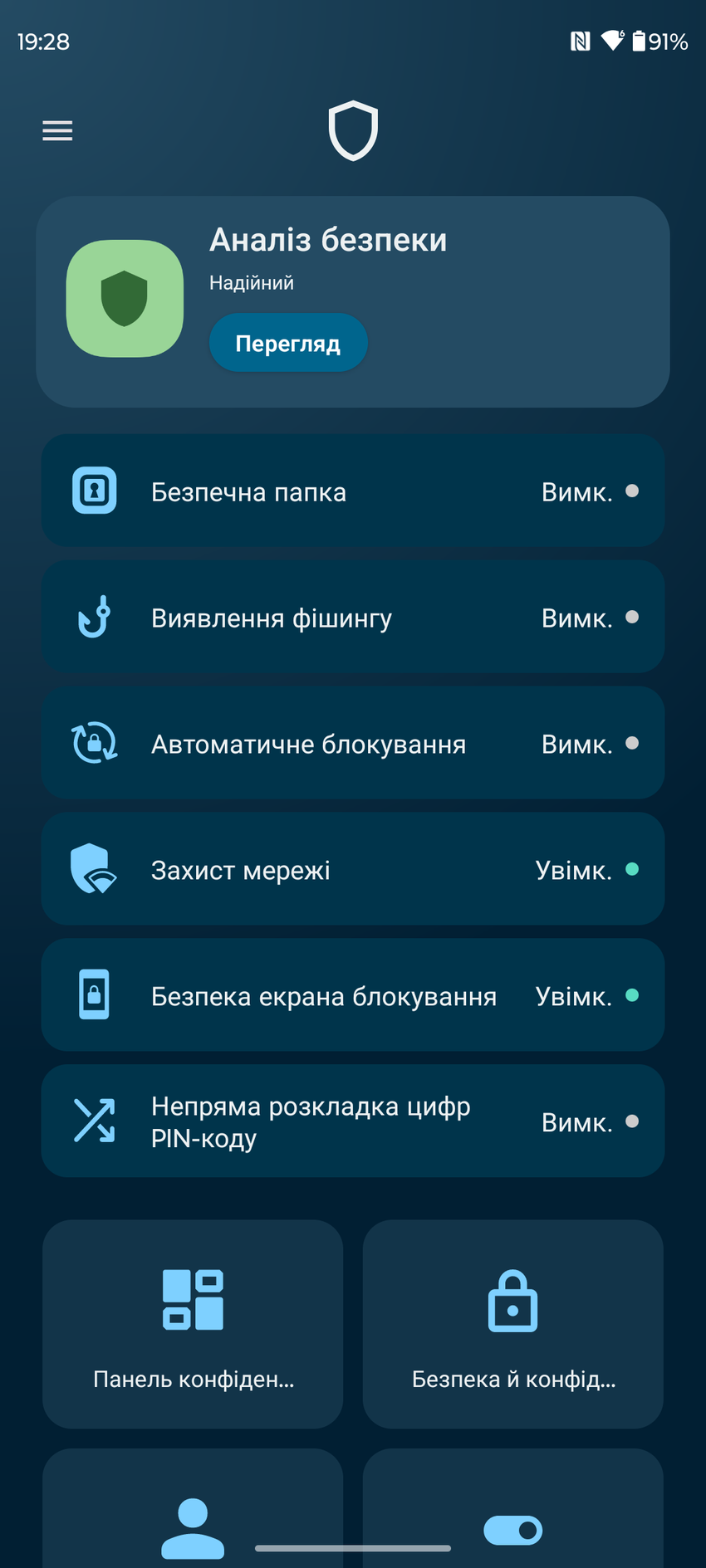Open the Панель конфіден… card
Screen dimensions: 706x1568
193,1324
